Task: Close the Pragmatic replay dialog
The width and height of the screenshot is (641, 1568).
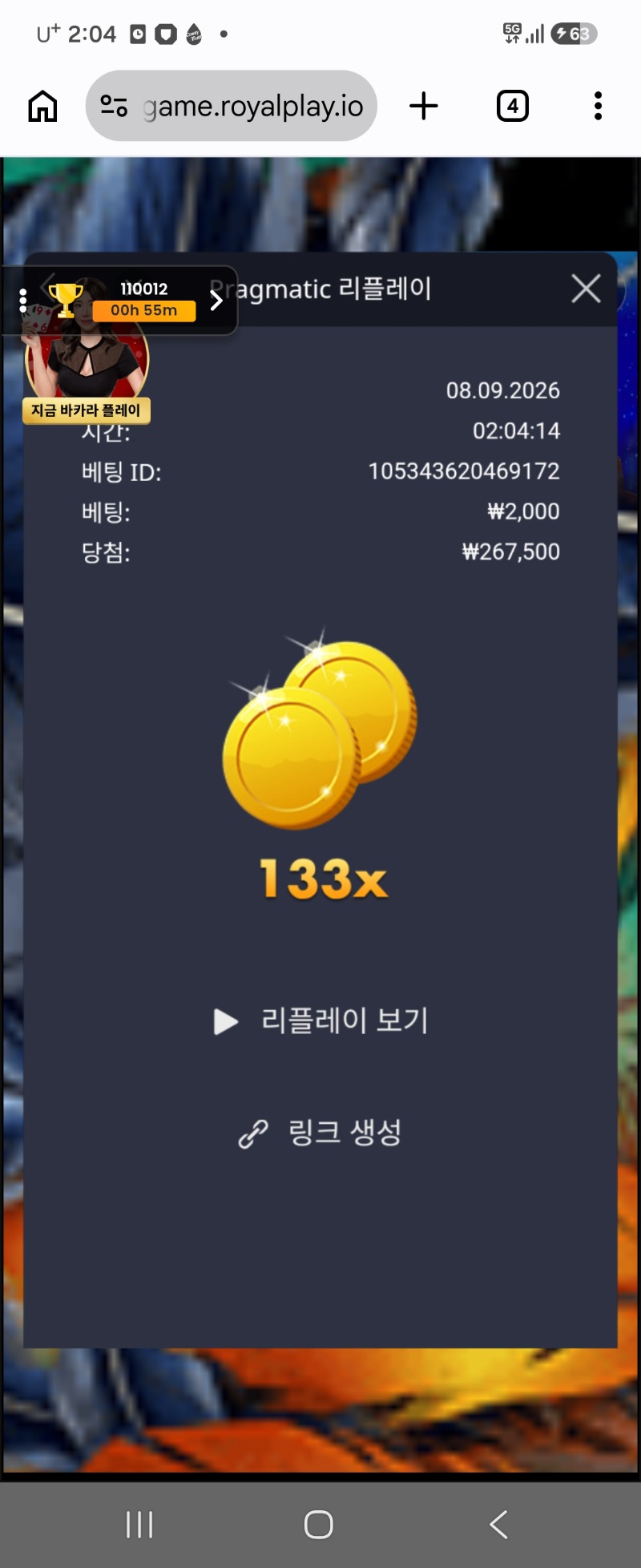Action: [x=586, y=289]
